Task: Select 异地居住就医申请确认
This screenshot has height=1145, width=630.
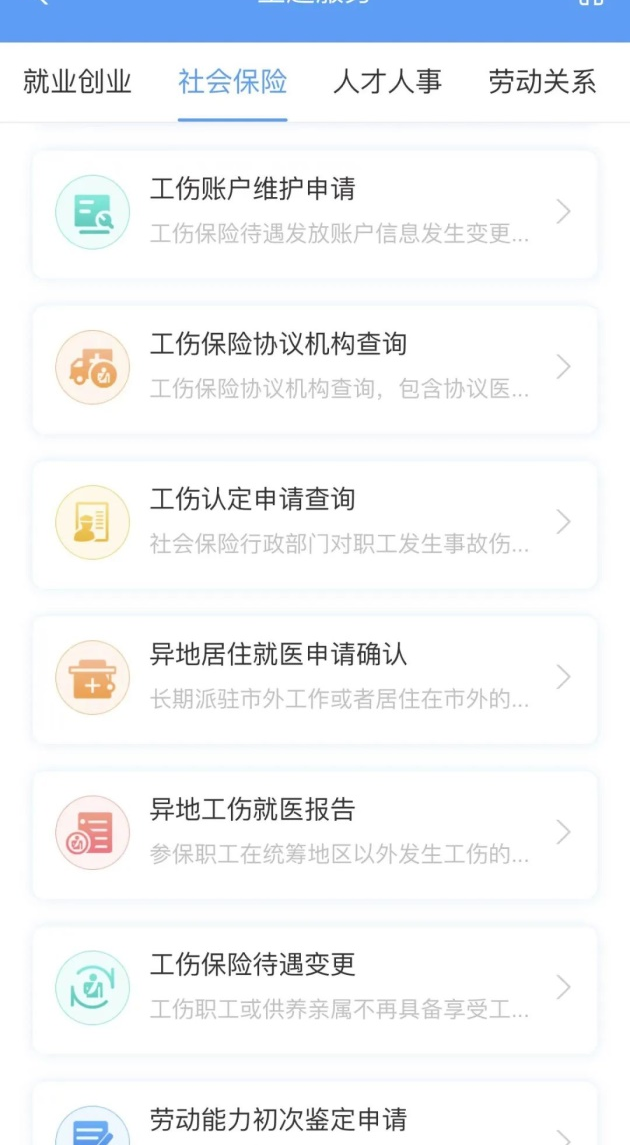Action: coord(315,678)
